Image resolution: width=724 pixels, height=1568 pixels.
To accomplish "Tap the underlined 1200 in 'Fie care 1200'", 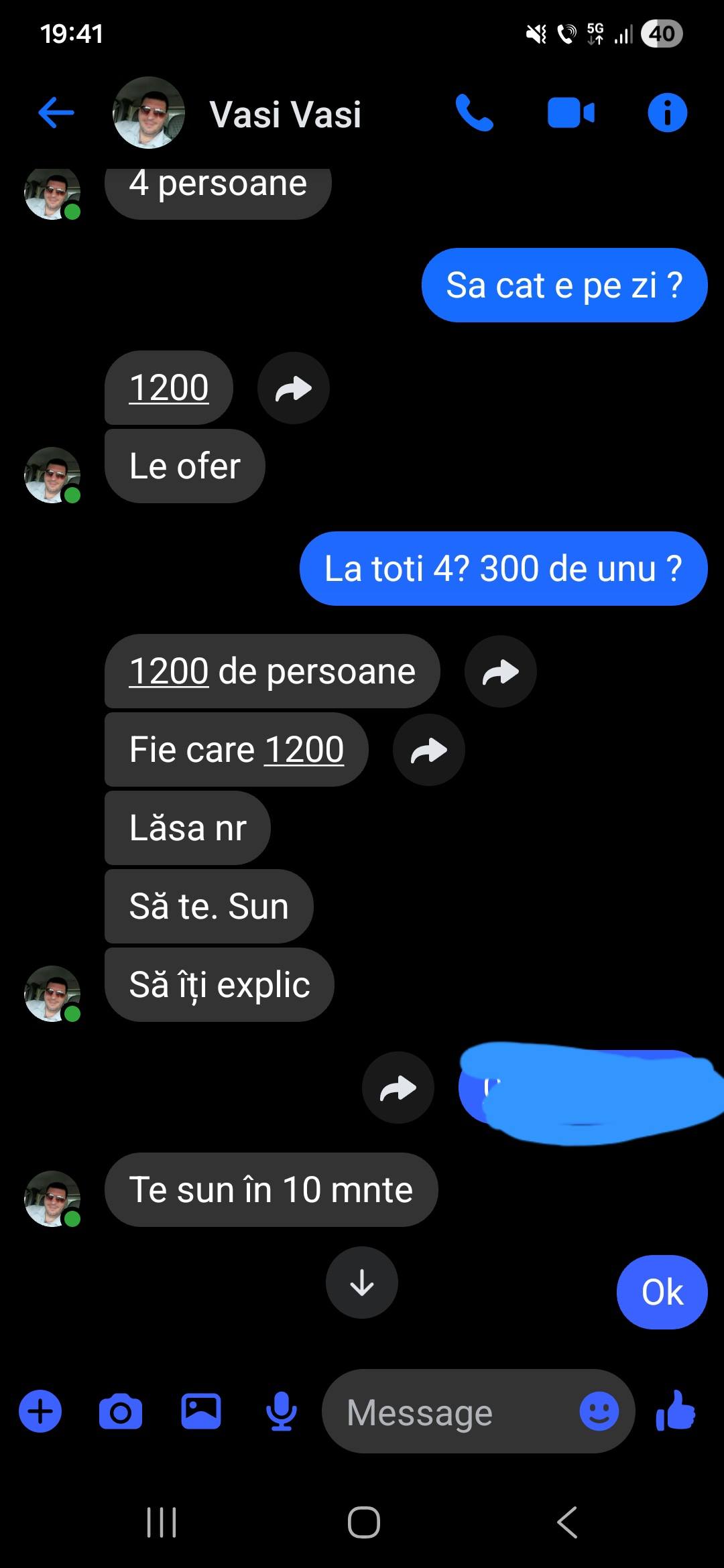I will click(x=304, y=749).
